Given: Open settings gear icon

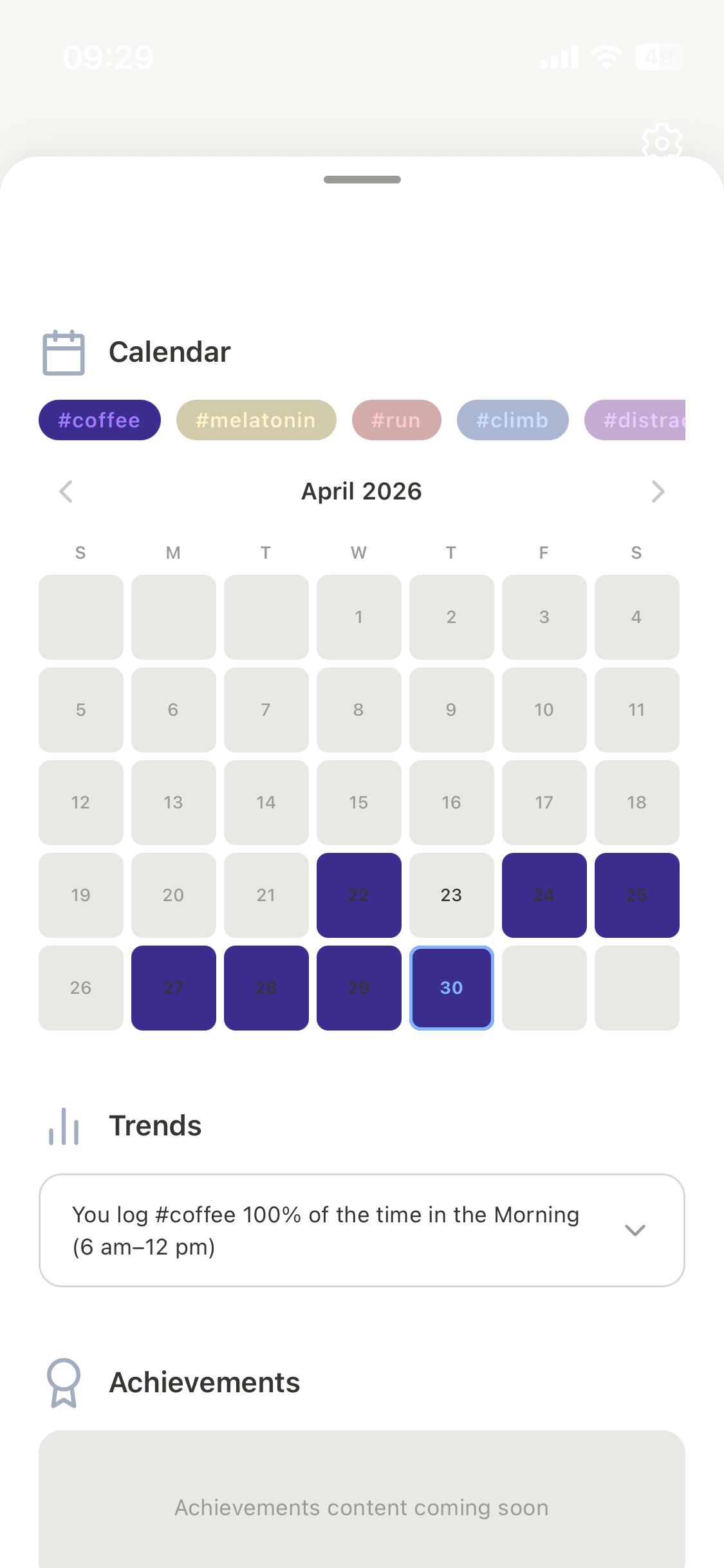Looking at the screenshot, I should tap(662, 142).
